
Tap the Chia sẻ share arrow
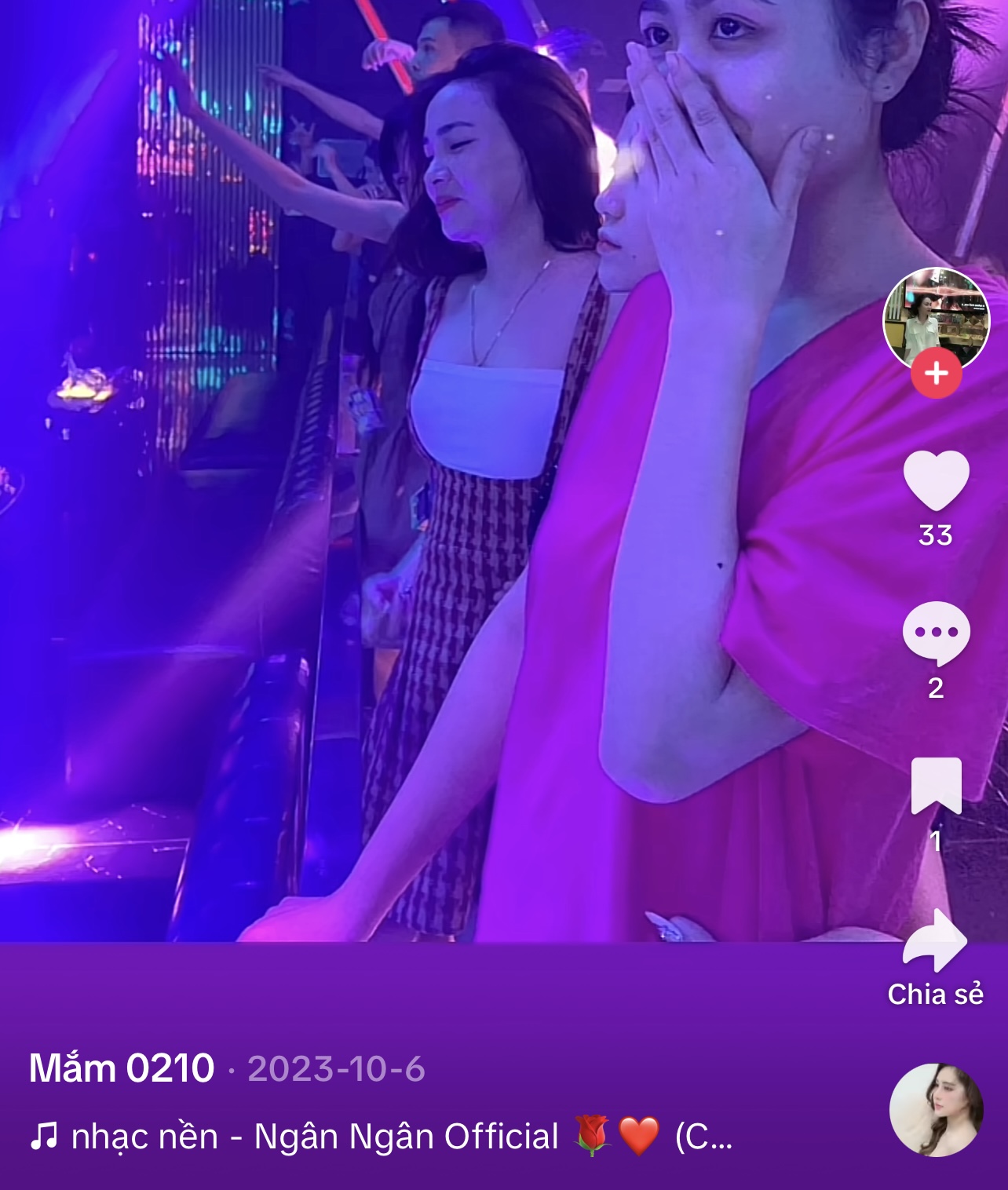click(x=935, y=940)
